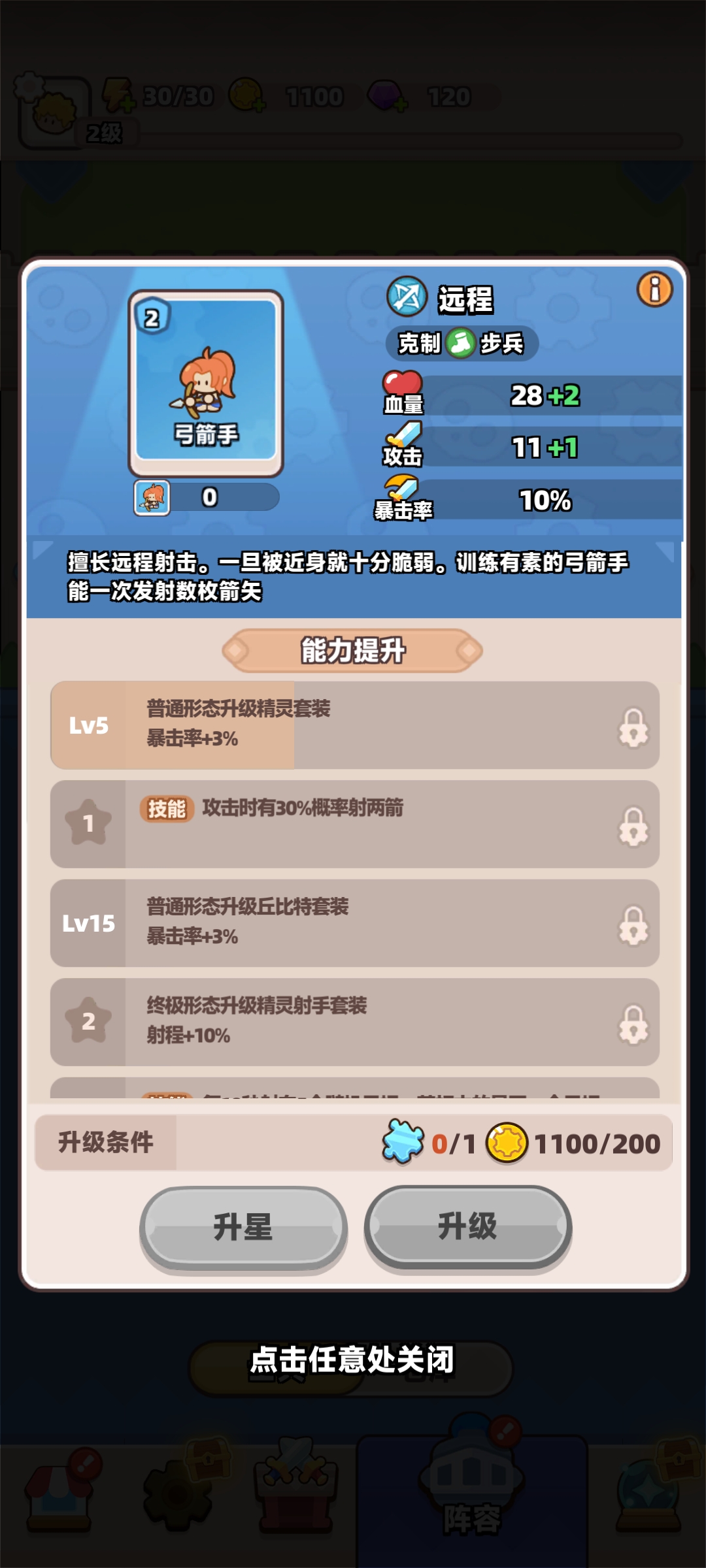Tap the star 1 技能 skill row
The height and width of the screenshot is (1568, 706).
354,824
